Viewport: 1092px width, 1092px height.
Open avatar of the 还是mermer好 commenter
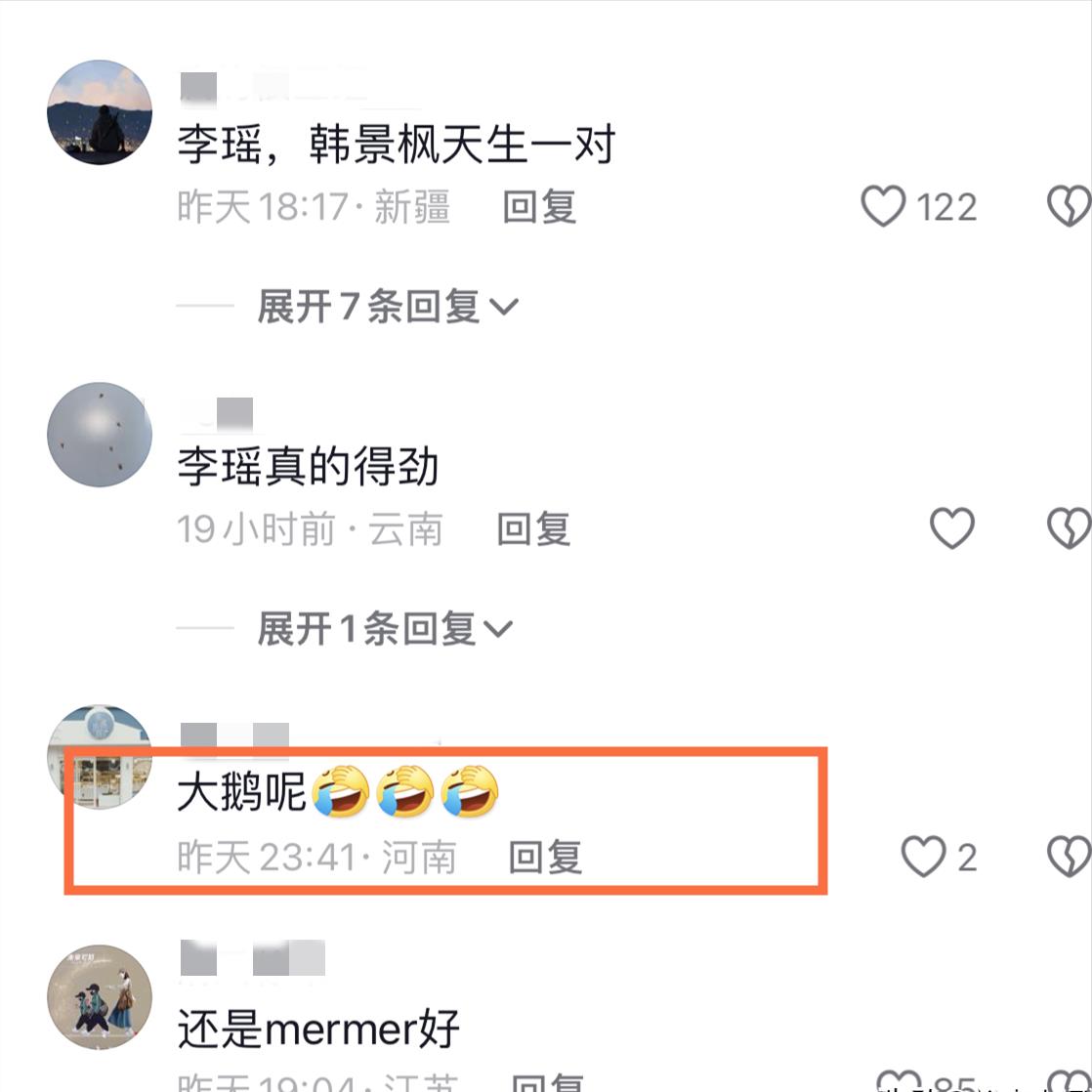[x=100, y=996]
